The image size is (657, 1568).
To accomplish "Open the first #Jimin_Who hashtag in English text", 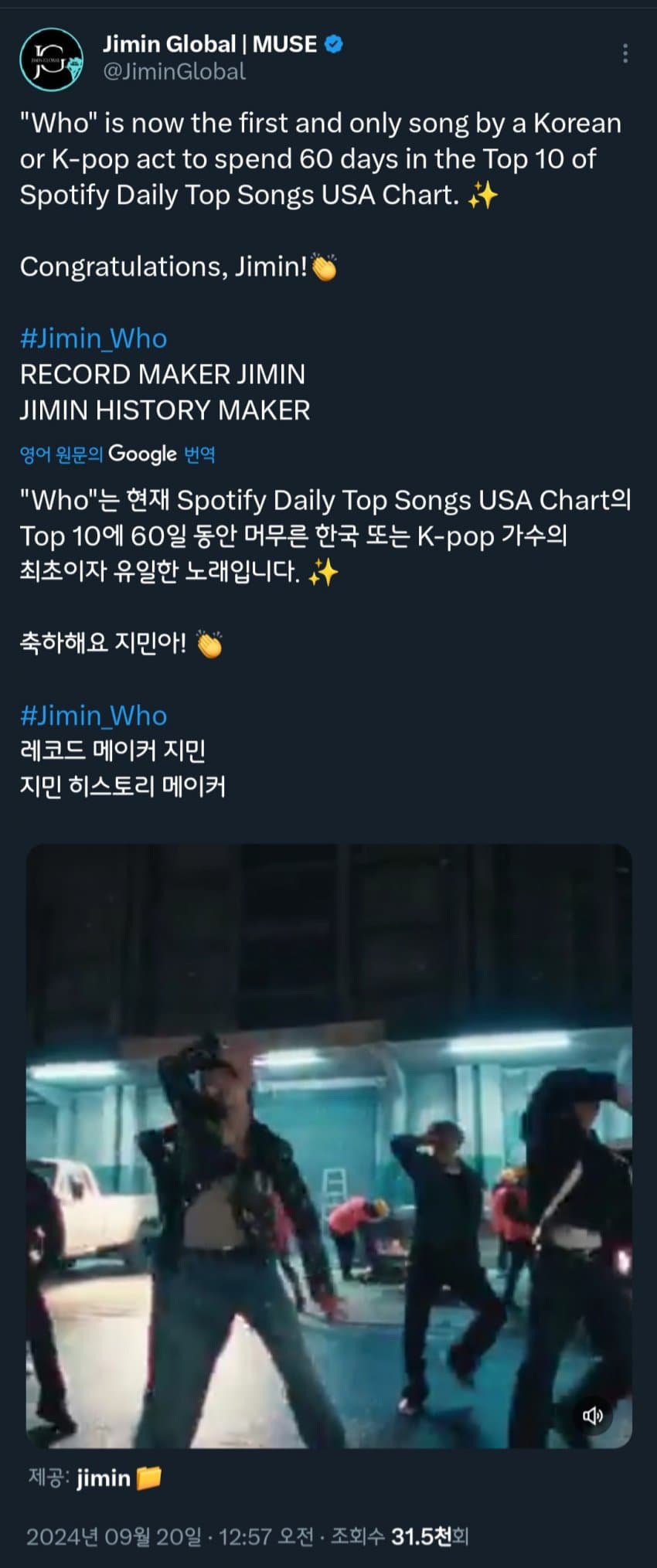I will (x=94, y=338).
